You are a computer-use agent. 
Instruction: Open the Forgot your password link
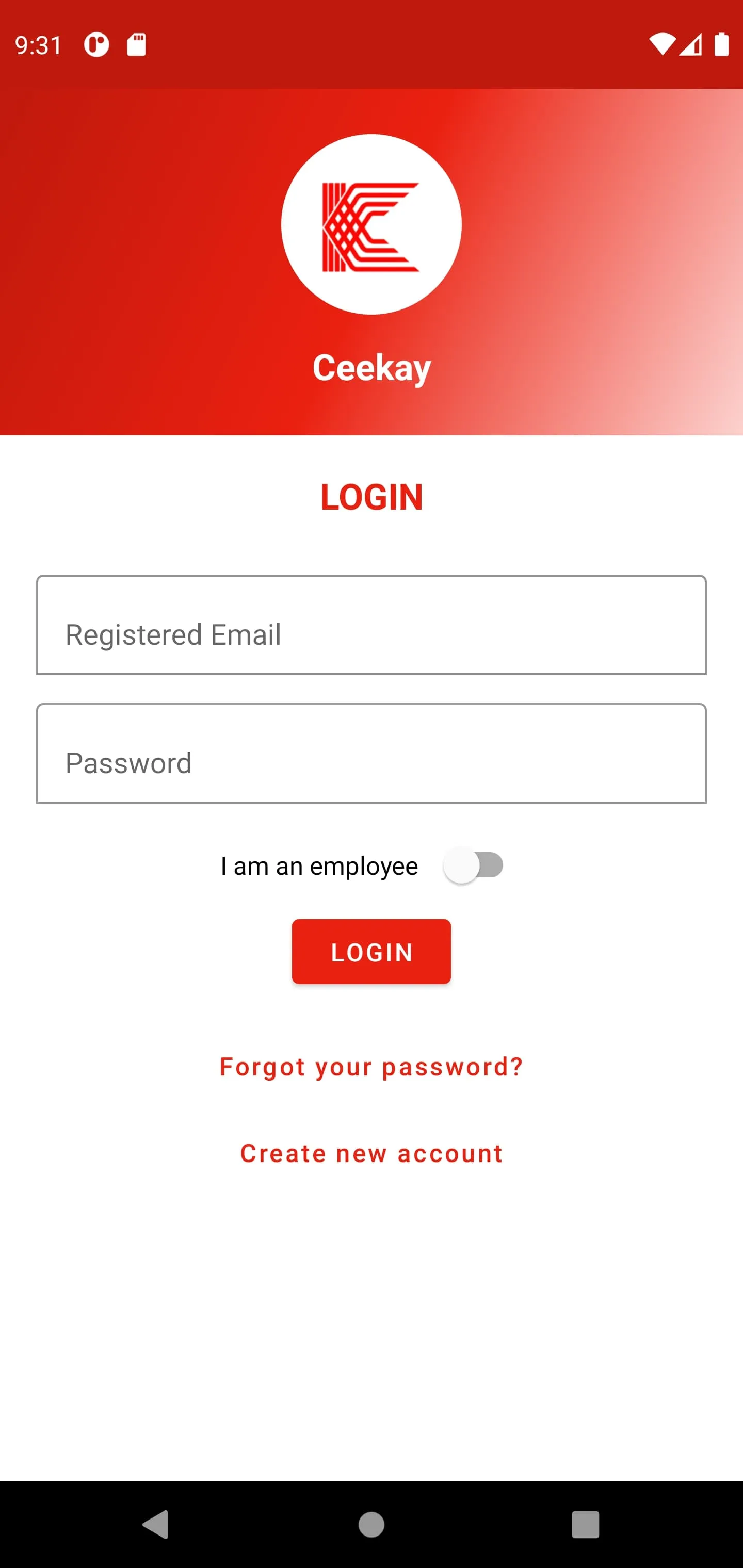[371, 1067]
